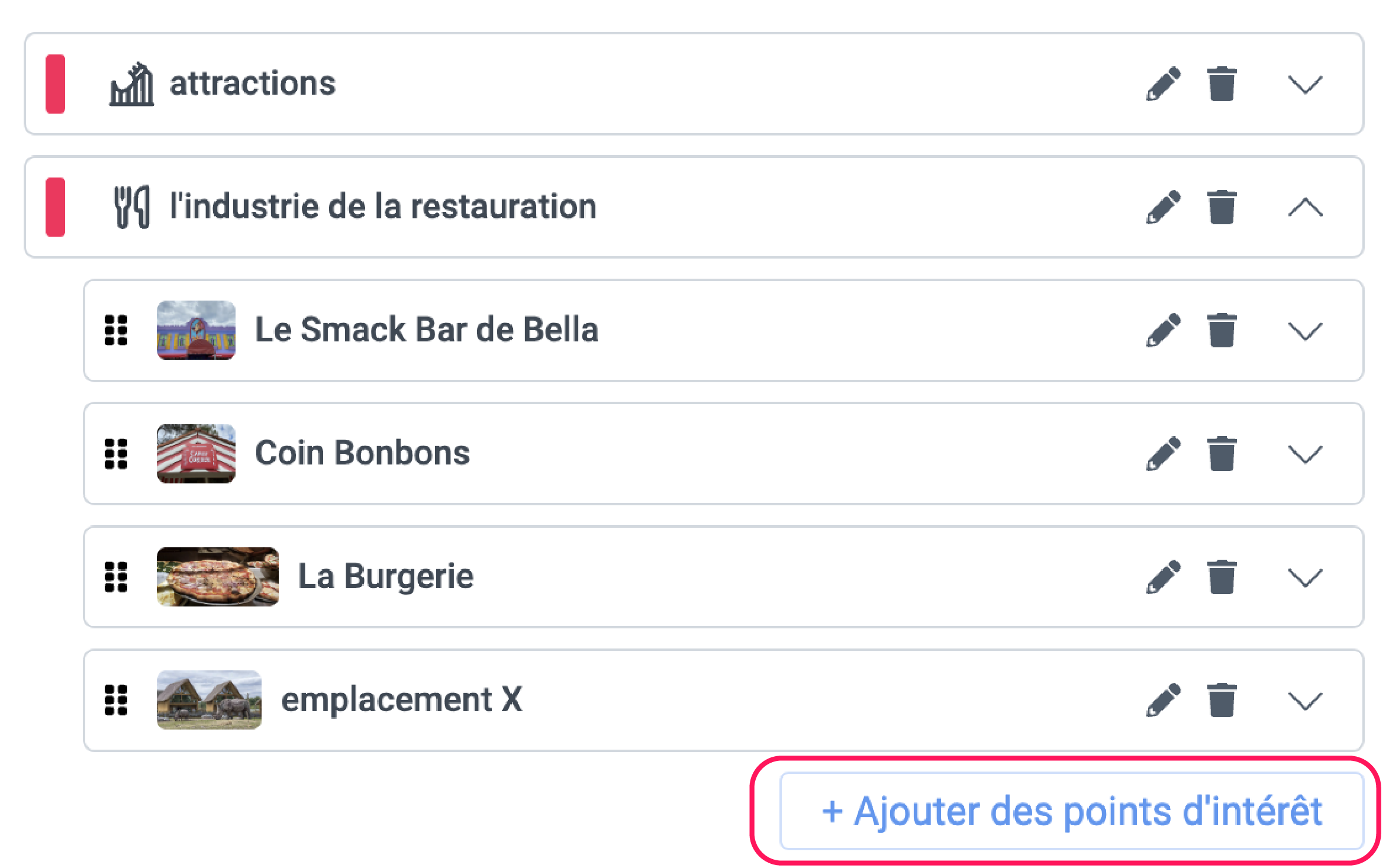Delete the La Burgerie entry
The width and height of the screenshot is (1389, 868).
click(1221, 577)
